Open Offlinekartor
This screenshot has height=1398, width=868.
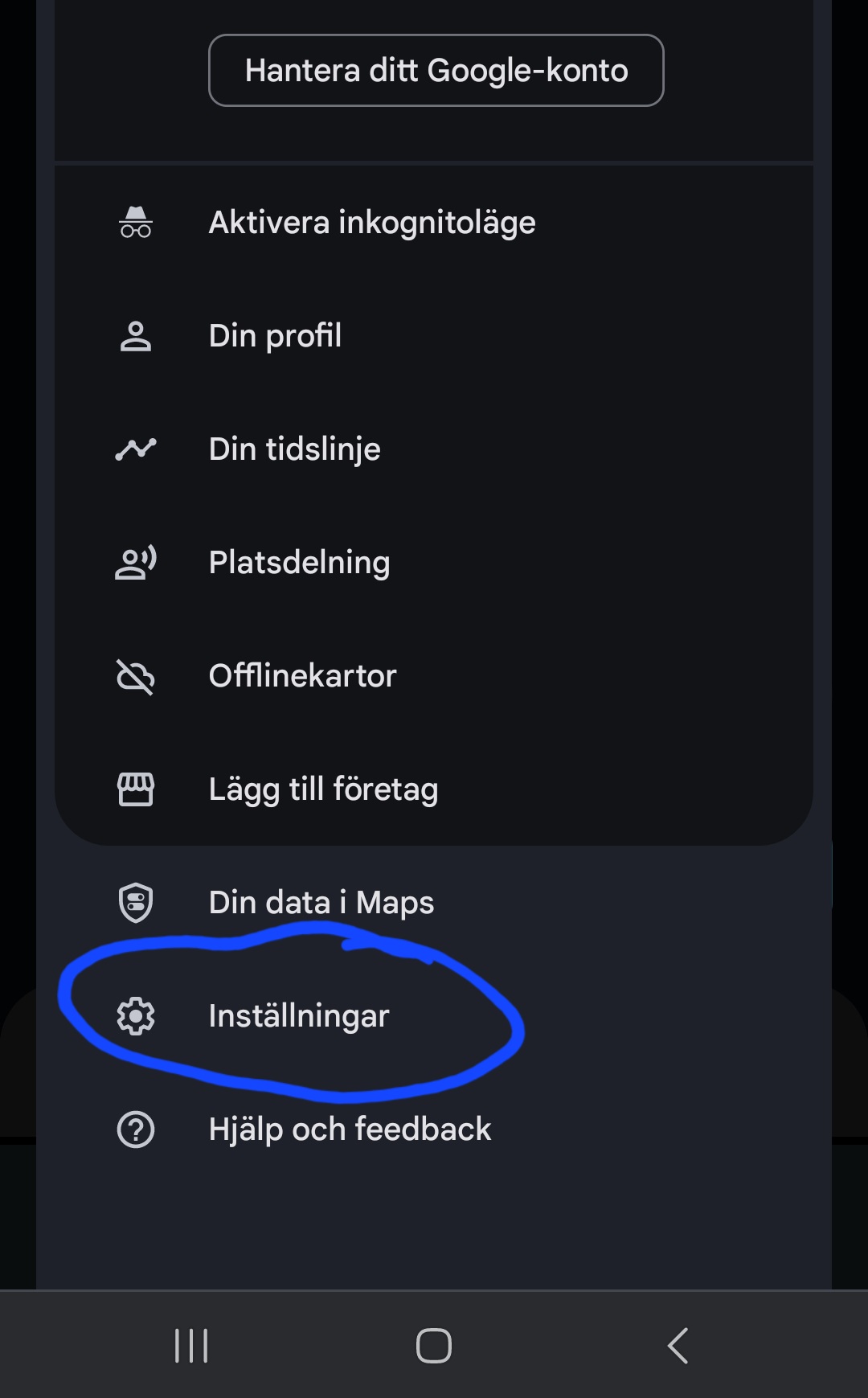point(301,675)
